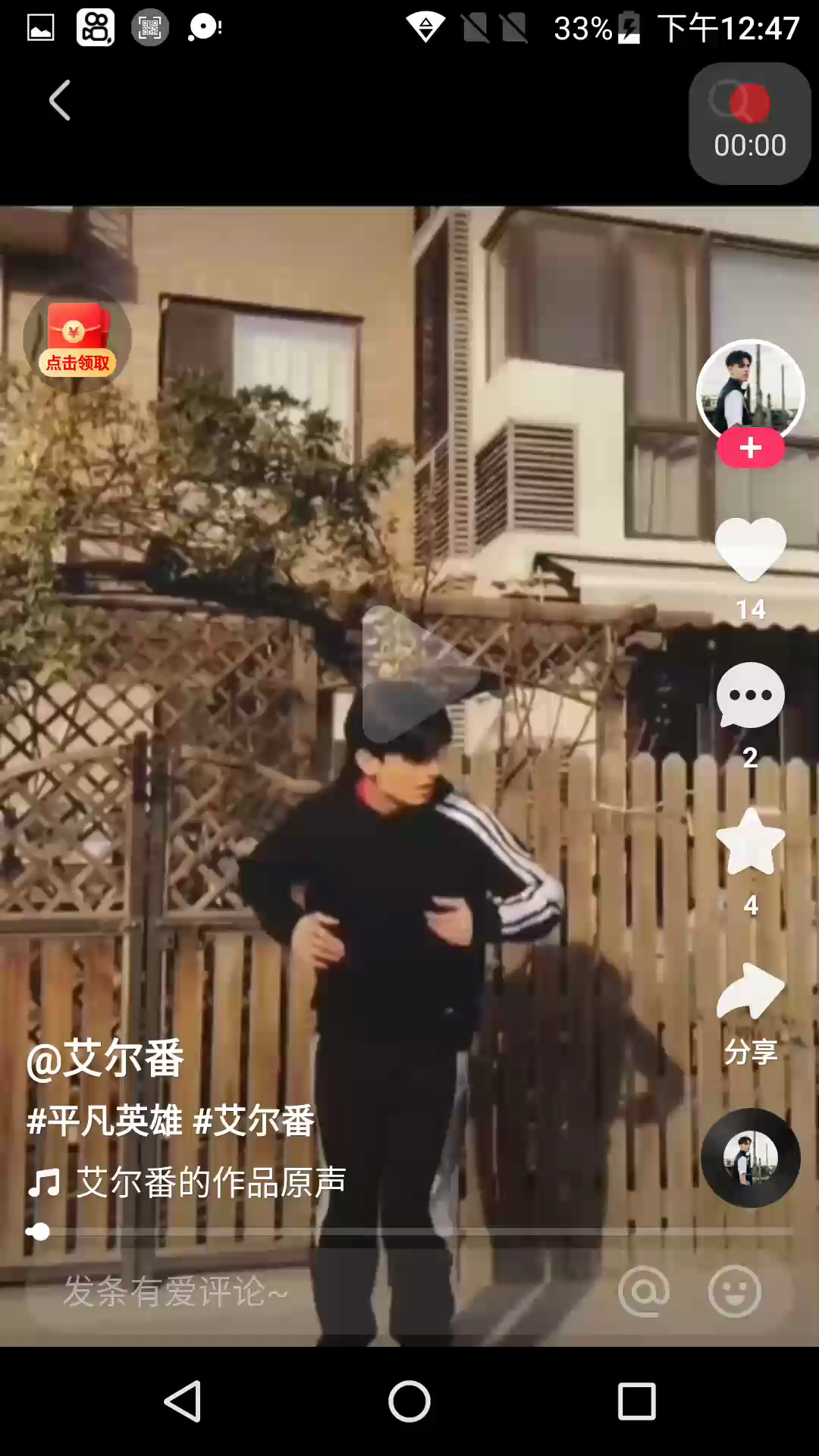
Task: Open the spinning music disc
Action: [x=750, y=1158]
